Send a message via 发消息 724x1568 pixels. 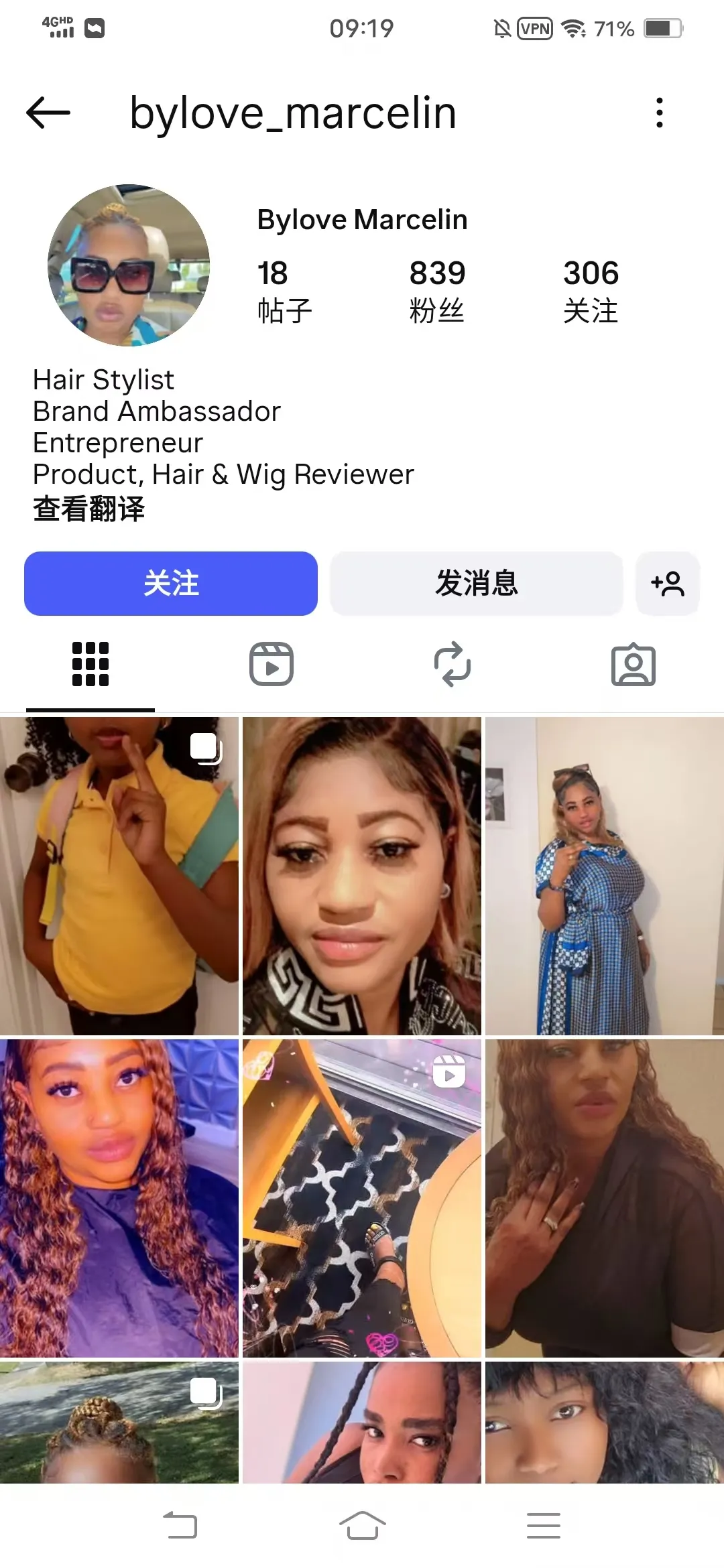coord(477,583)
